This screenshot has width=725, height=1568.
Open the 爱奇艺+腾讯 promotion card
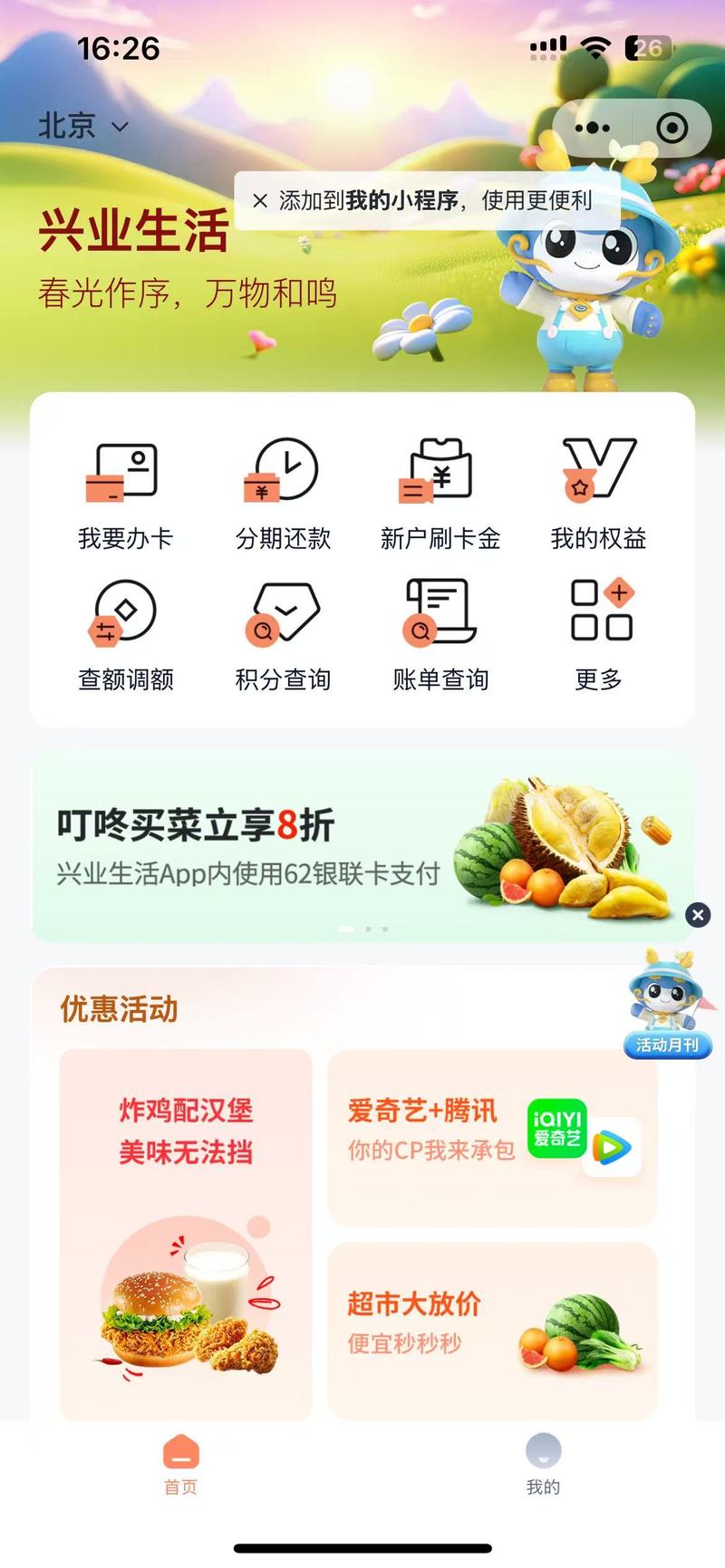coord(492,1138)
